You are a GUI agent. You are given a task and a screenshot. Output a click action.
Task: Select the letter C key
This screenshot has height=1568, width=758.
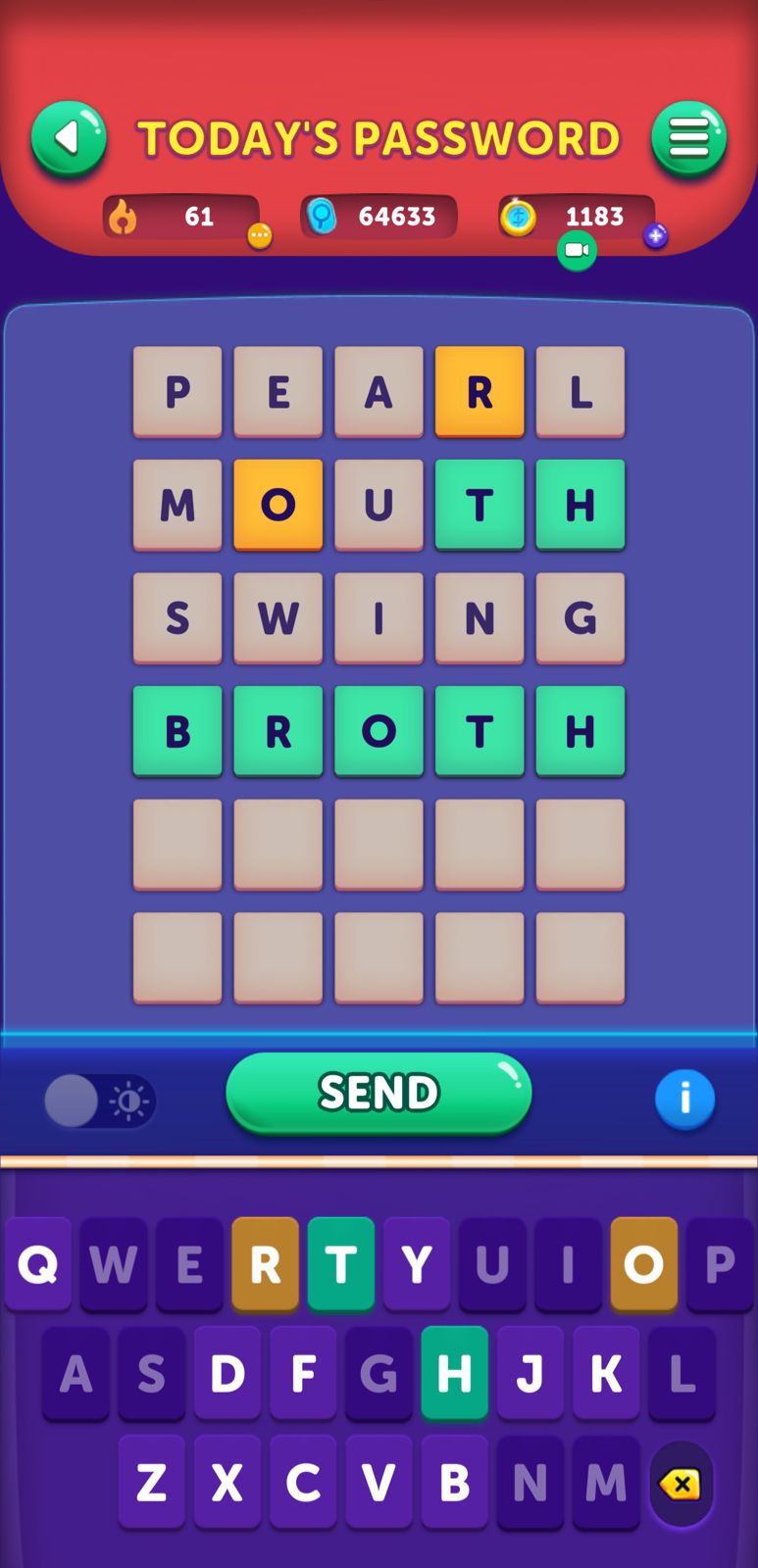(303, 1483)
